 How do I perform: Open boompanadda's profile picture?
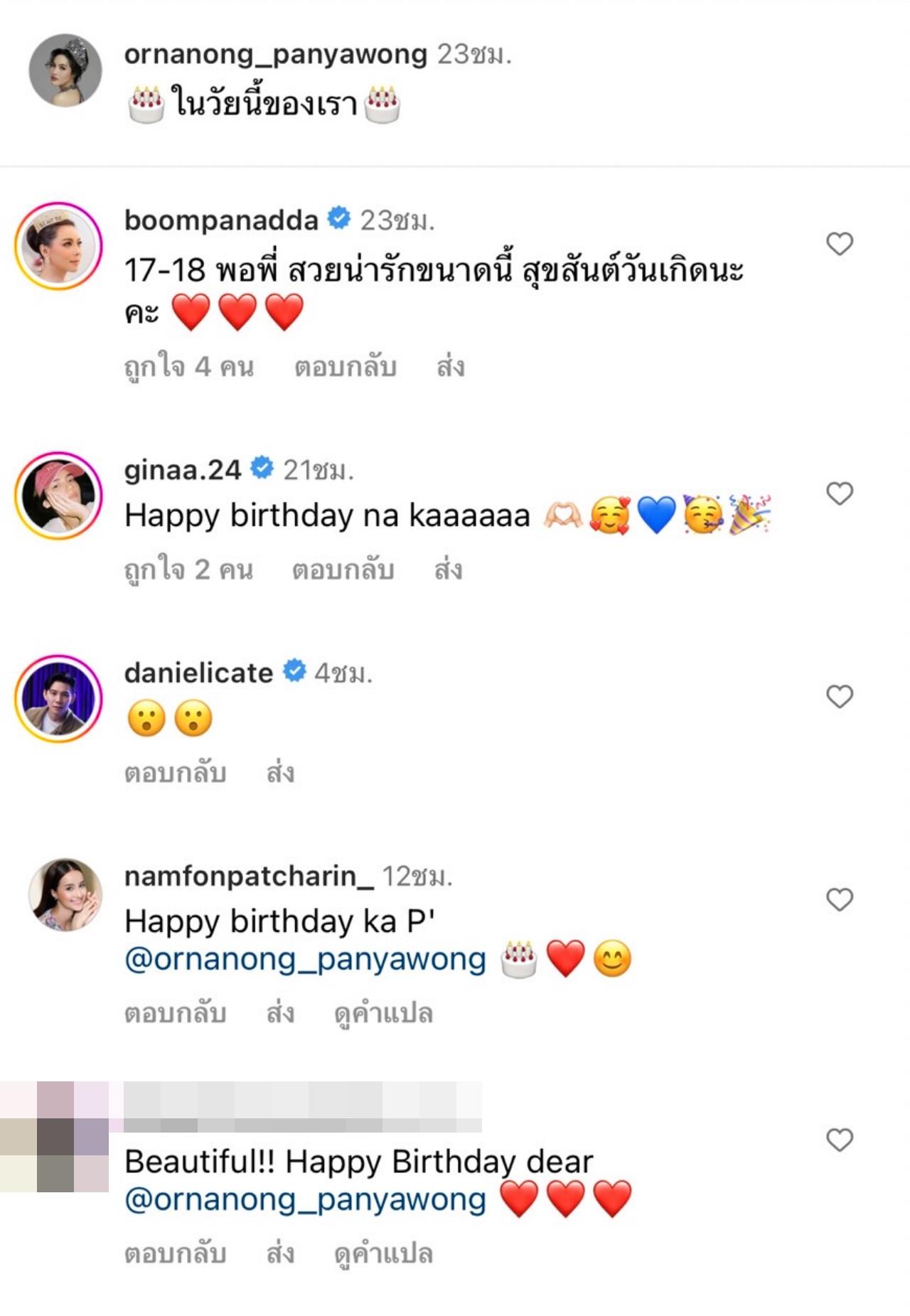tap(58, 246)
